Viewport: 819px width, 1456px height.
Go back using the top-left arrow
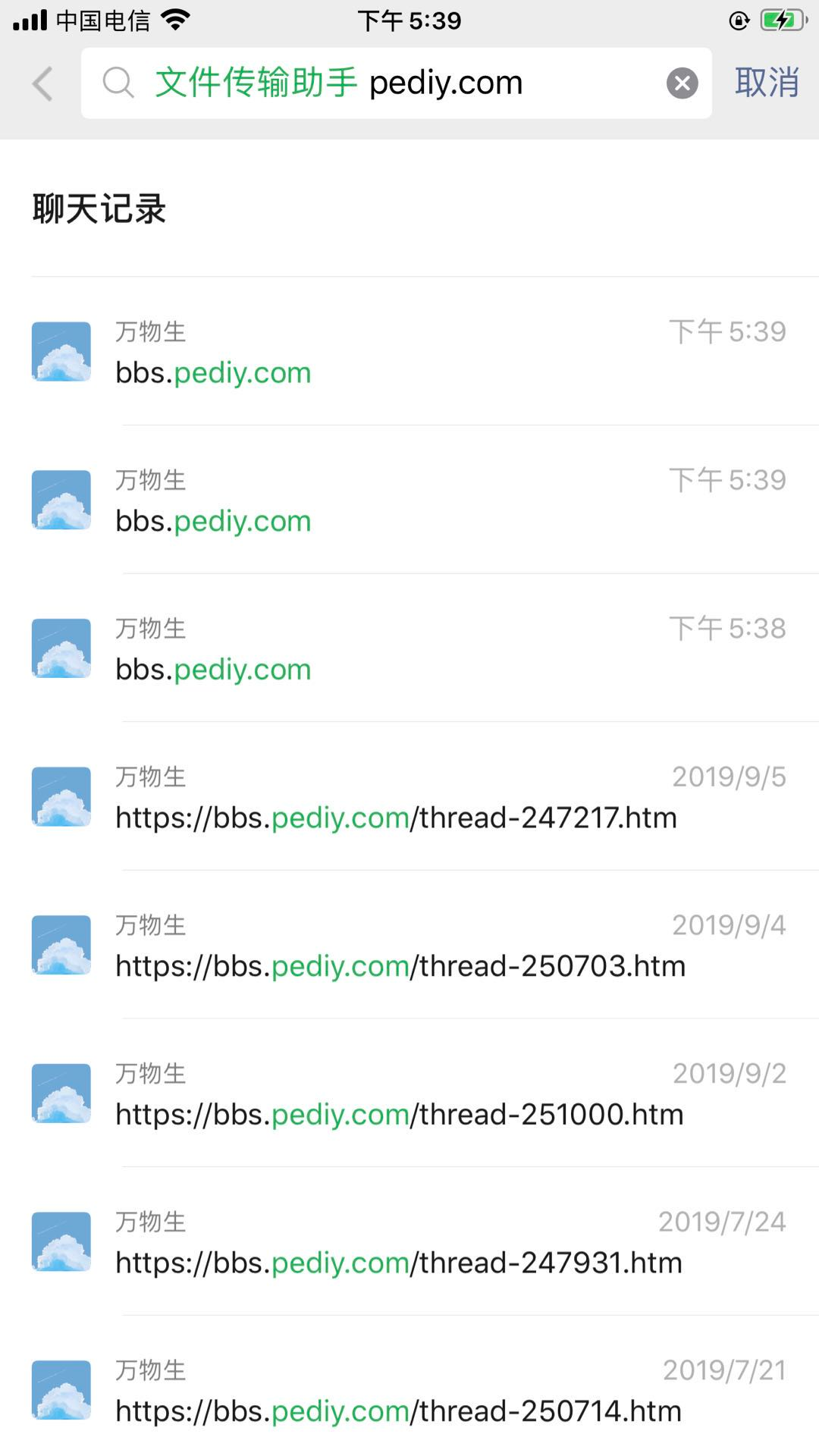(43, 83)
